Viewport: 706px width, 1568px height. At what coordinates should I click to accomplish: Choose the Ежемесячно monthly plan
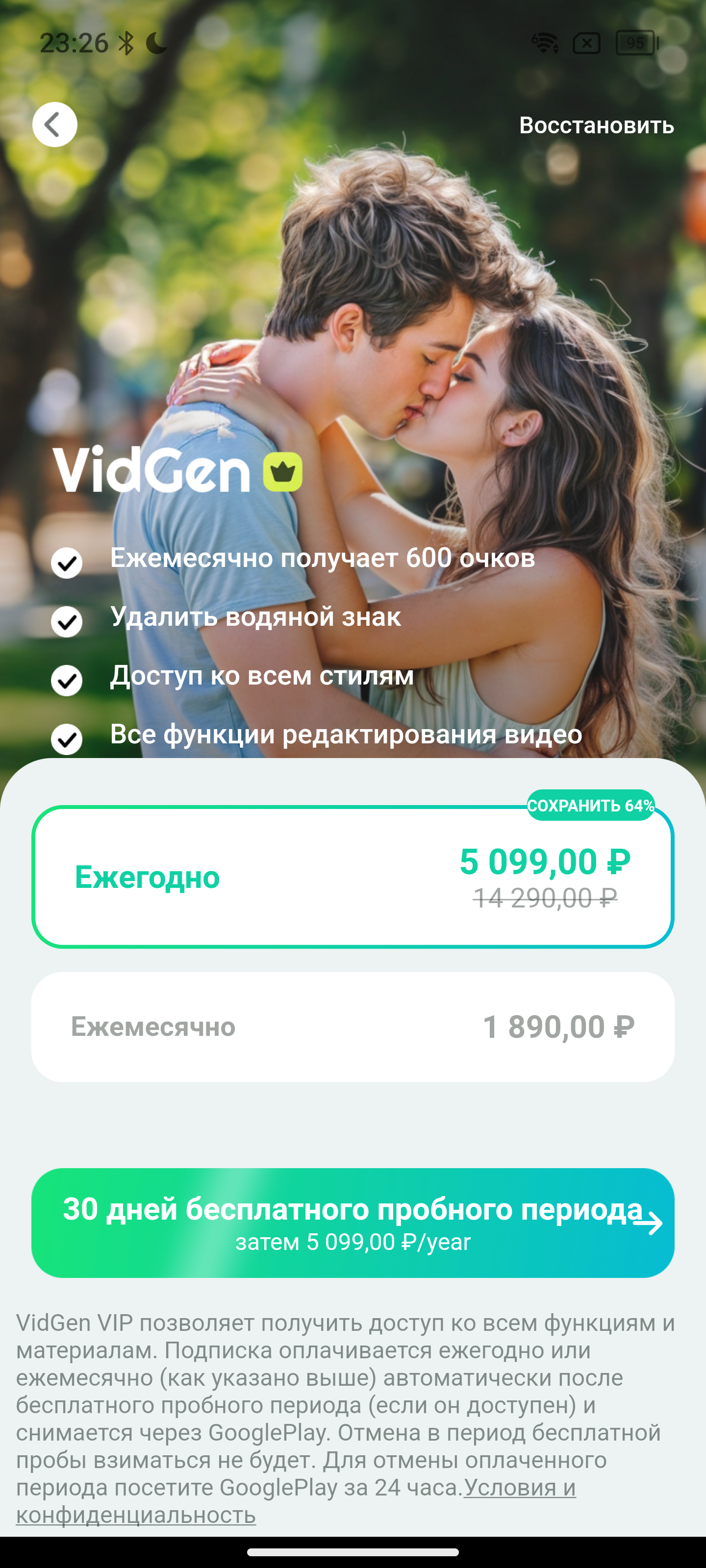[x=352, y=1026]
